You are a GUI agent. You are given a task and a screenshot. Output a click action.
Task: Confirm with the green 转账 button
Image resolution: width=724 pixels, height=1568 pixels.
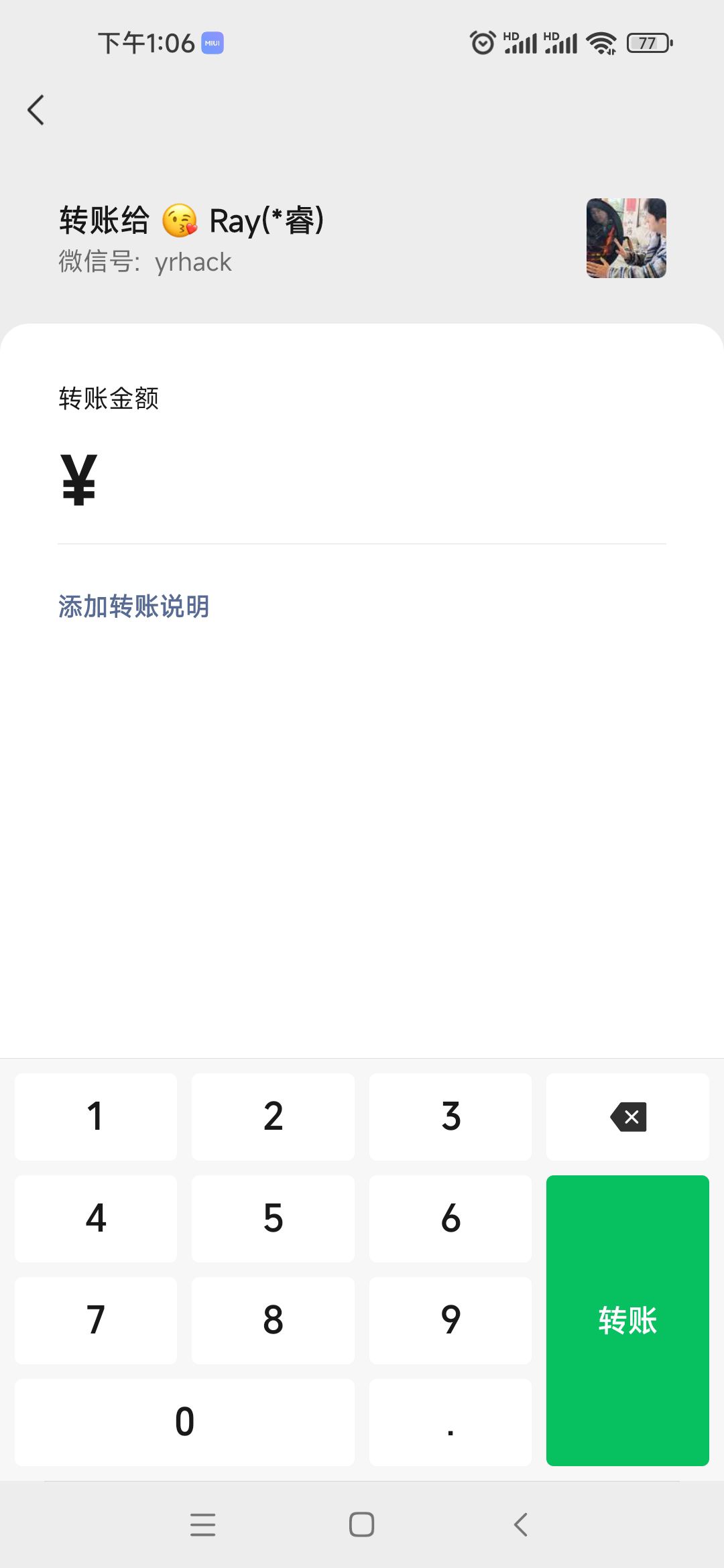[627, 1320]
